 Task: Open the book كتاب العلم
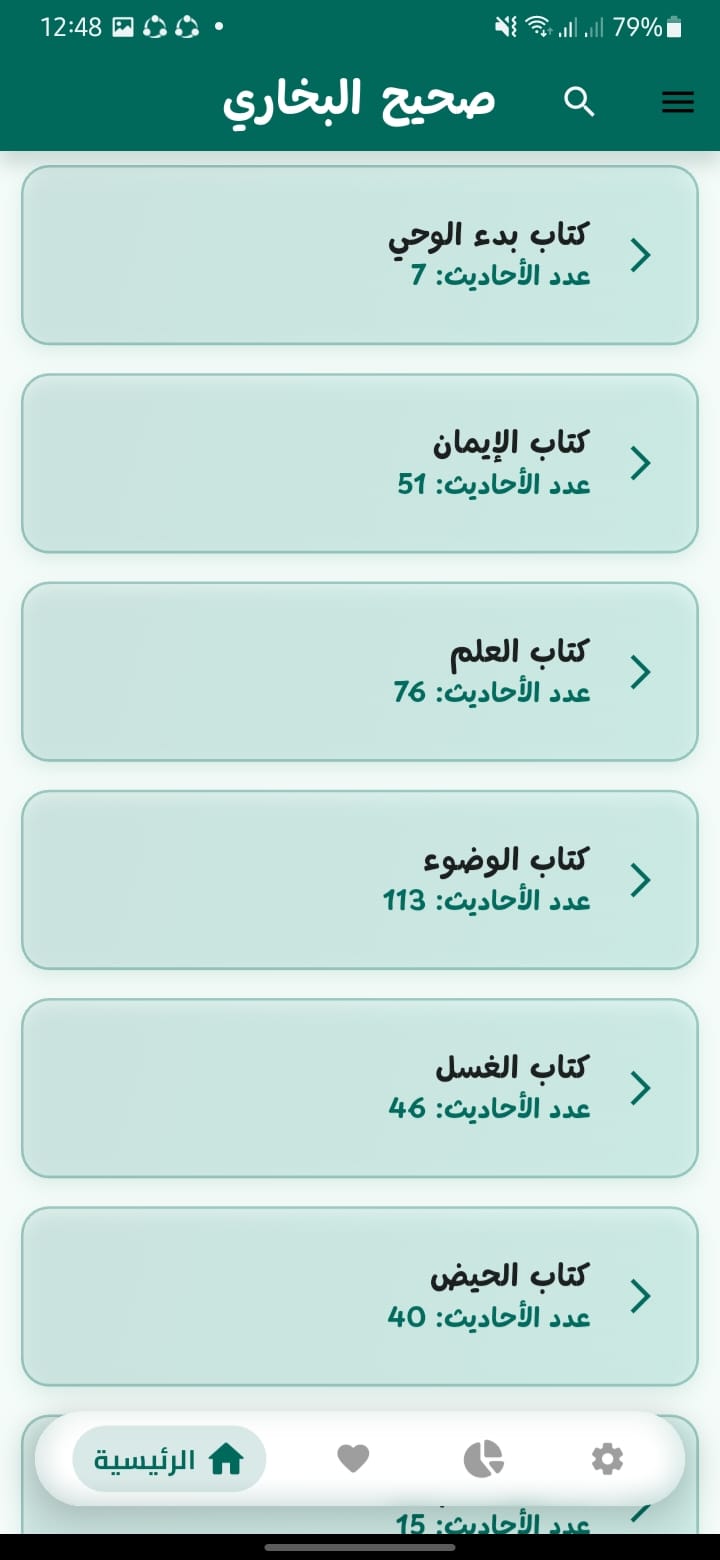[360, 671]
